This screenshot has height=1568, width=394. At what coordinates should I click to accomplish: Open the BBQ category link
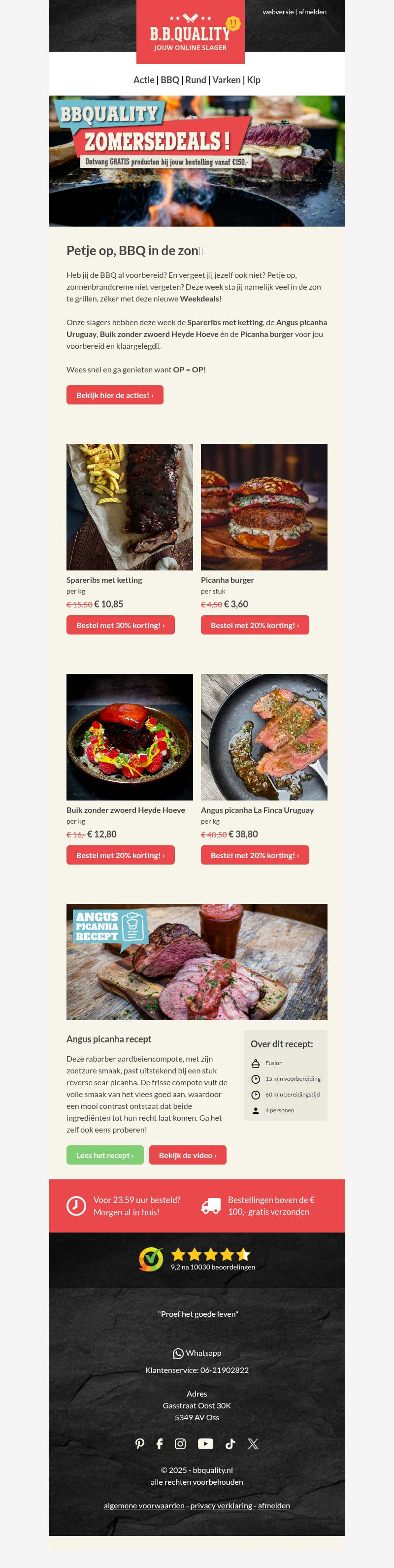tap(170, 80)
